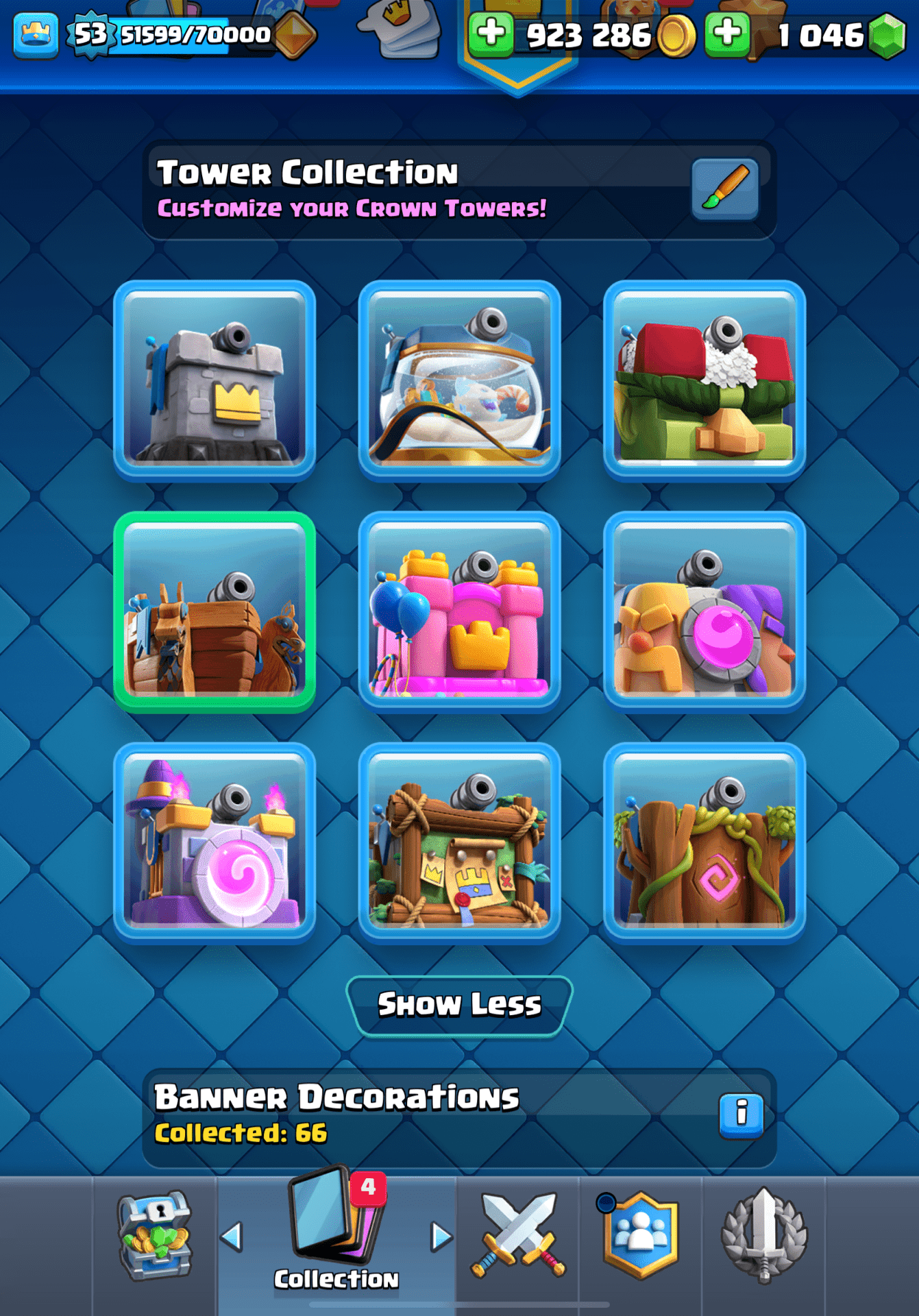This screenshot has height=1316, width=919.
Task: Pick the wooden treasure map tower skin
Action: (459, 843)
